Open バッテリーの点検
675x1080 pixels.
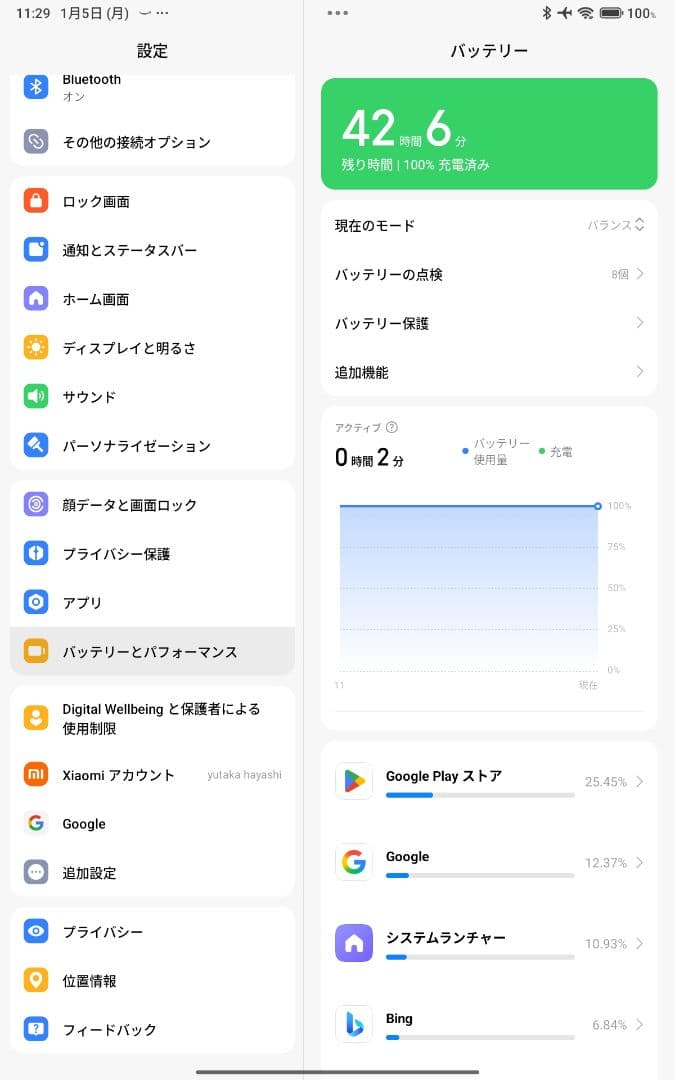(489, 274)
